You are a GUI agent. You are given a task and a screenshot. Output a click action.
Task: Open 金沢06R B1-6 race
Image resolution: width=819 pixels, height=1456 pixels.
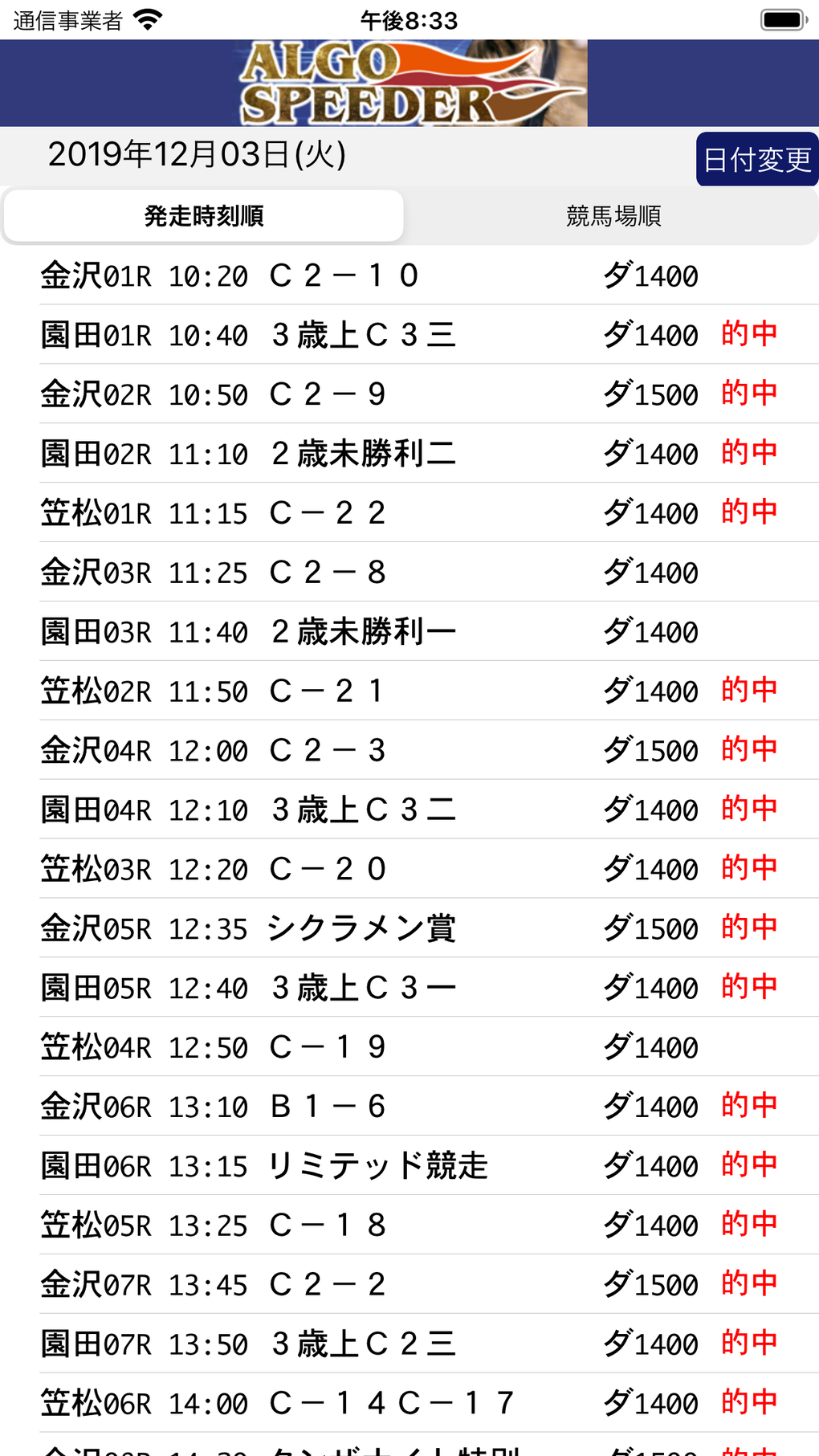pyautogui.click(x=409, y=1107)
